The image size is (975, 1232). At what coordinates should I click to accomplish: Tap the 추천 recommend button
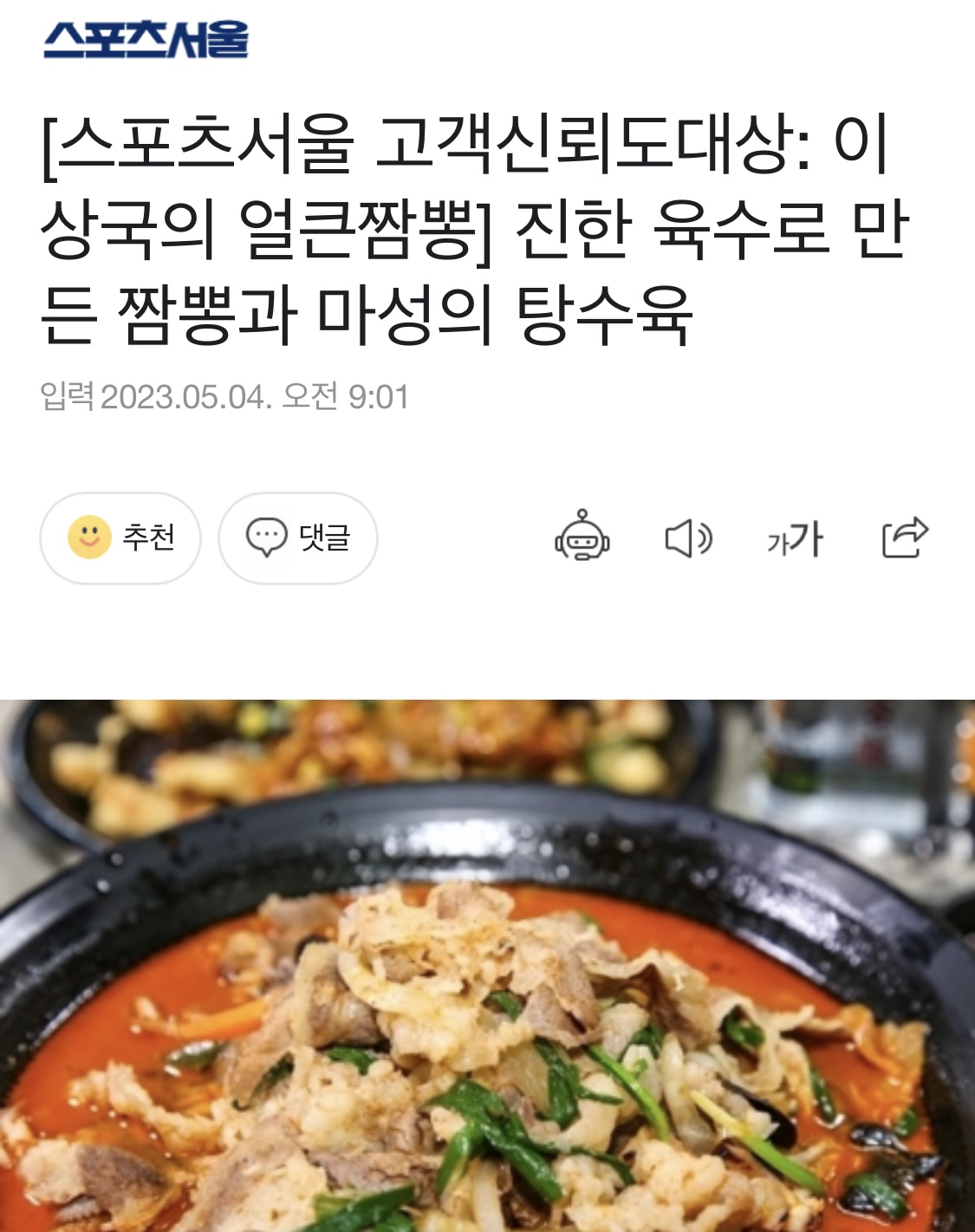(120, 538)
